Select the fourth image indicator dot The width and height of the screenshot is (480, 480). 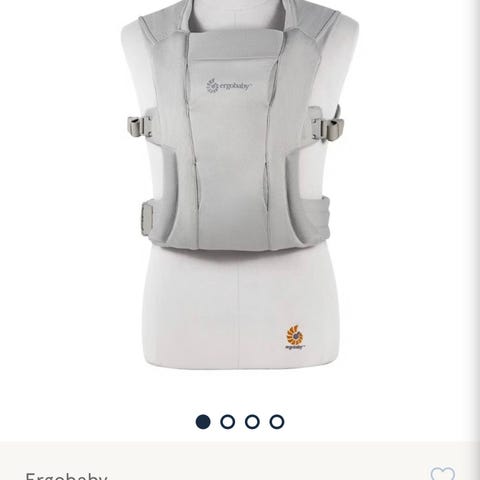point(277,422)
